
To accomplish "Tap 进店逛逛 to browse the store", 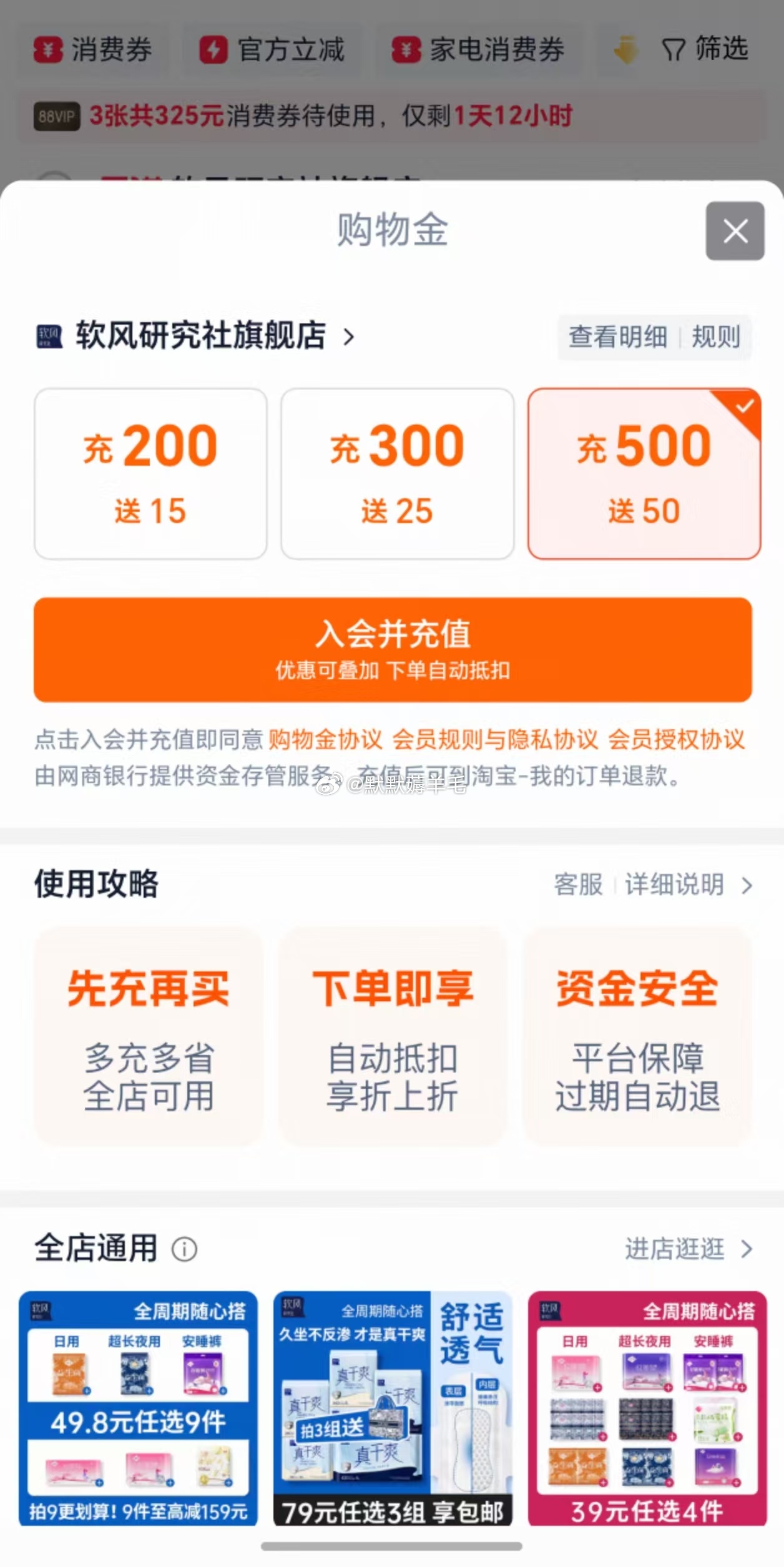I will click(687, 1249).
